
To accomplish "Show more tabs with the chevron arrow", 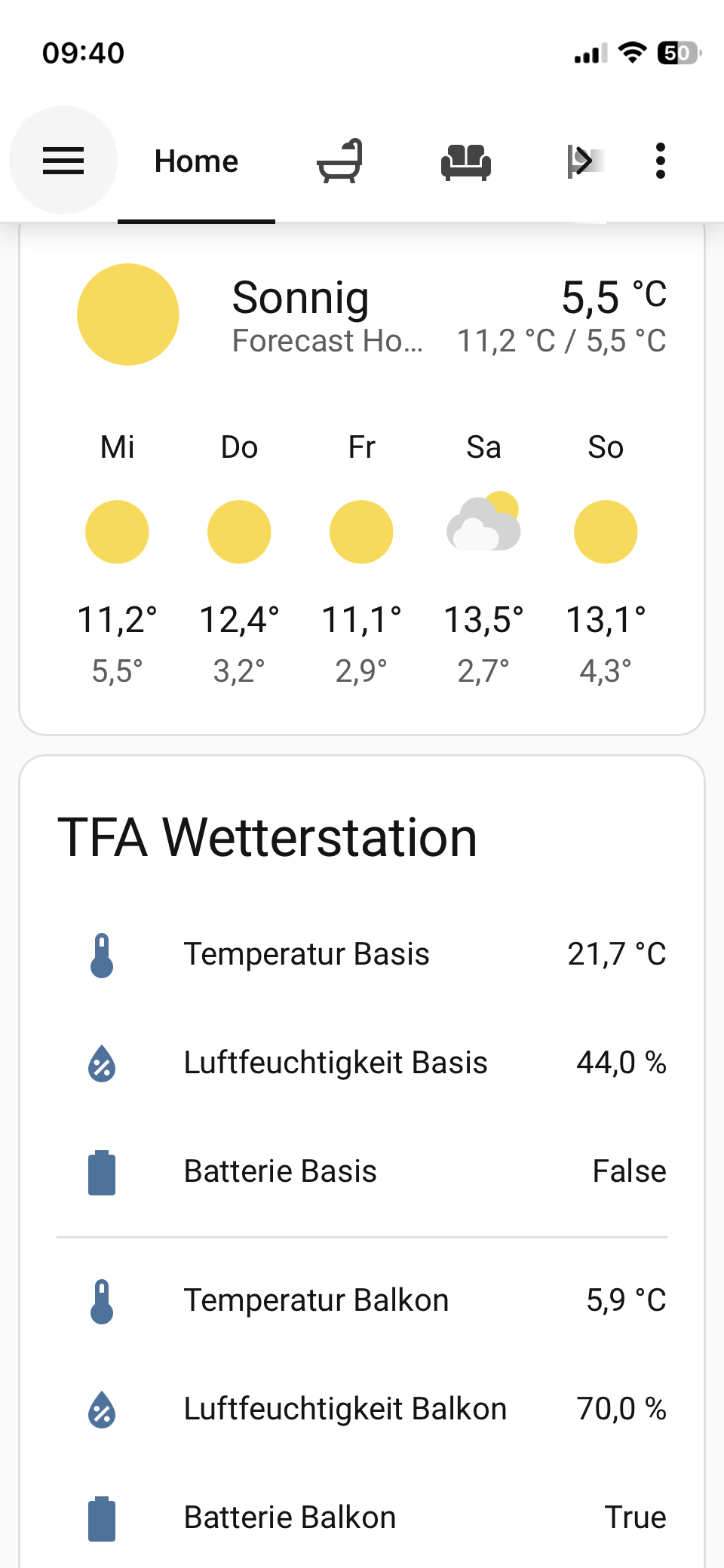I will 584,161.
